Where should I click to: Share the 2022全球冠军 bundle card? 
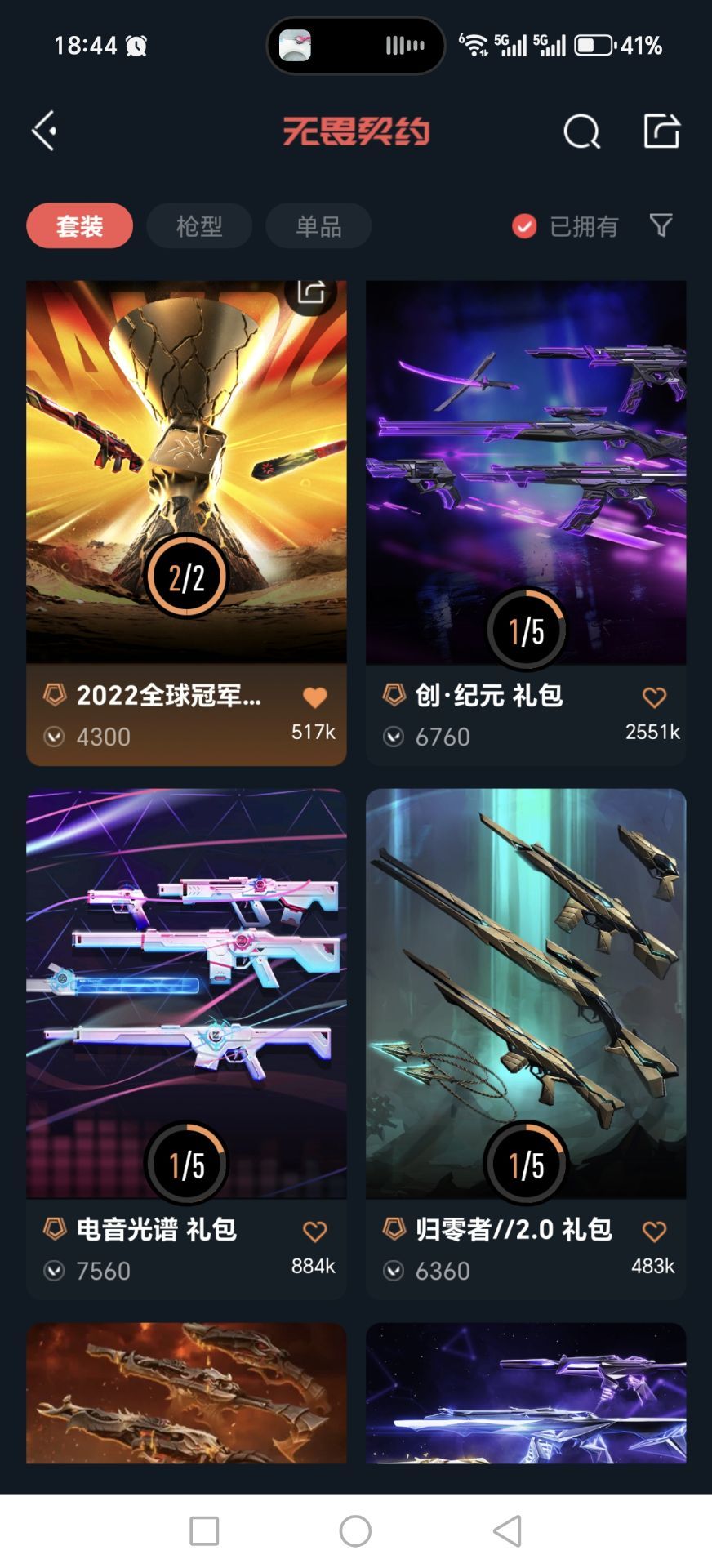click(x=311, y=292)
